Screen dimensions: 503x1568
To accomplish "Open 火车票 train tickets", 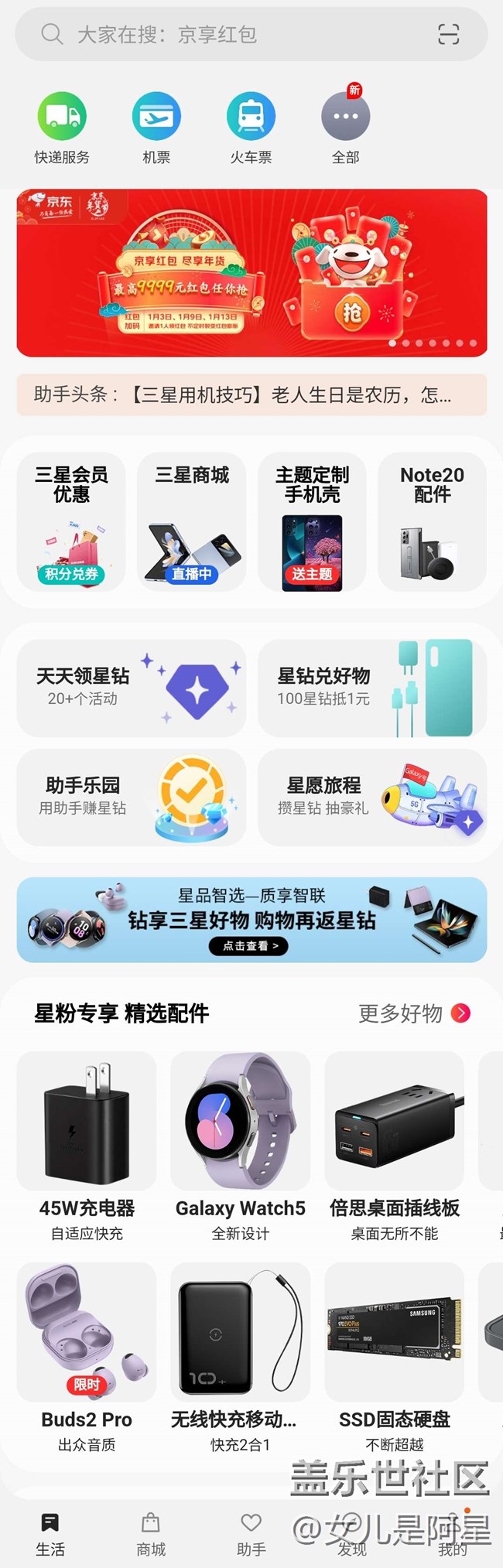I will point(251,128).
